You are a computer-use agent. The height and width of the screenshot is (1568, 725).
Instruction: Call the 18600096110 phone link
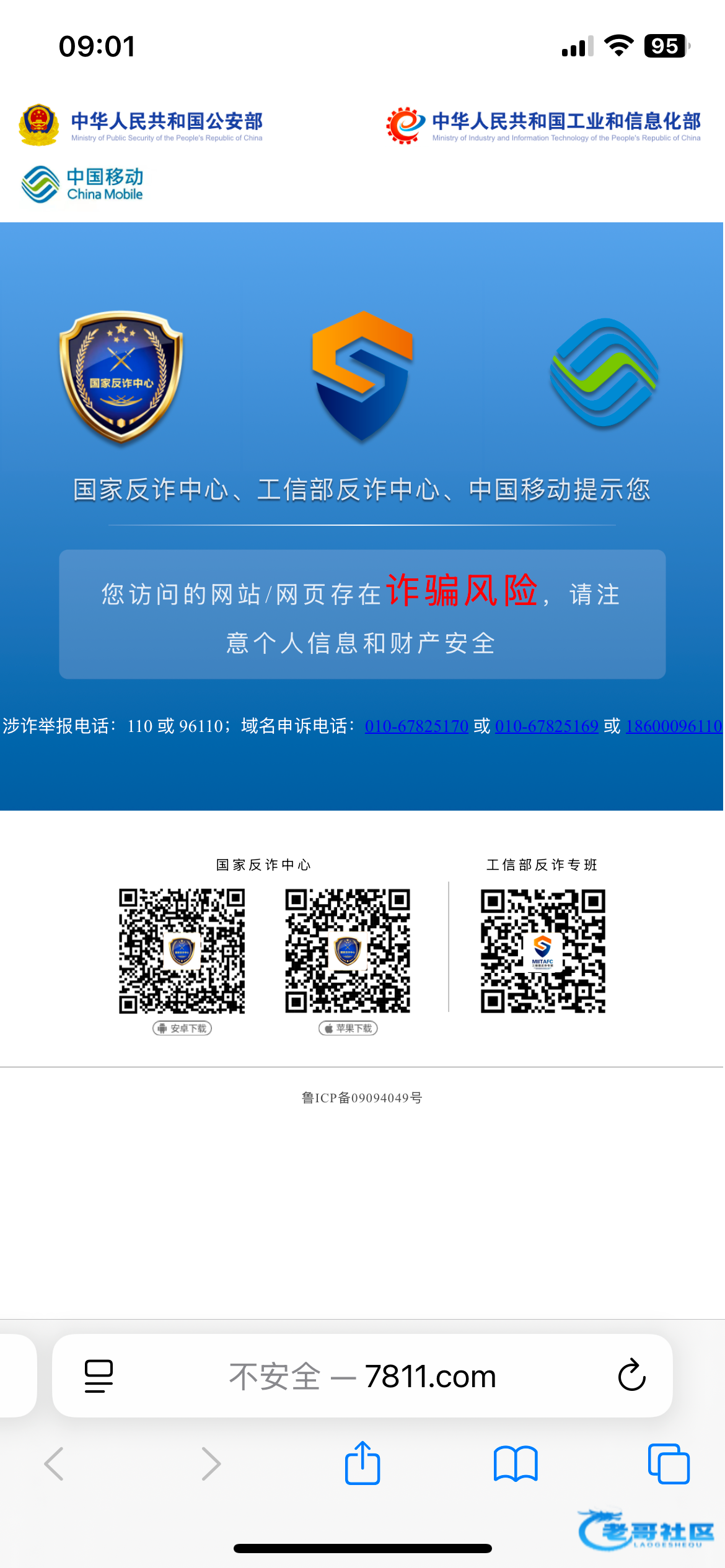click(x=674, y=726)
